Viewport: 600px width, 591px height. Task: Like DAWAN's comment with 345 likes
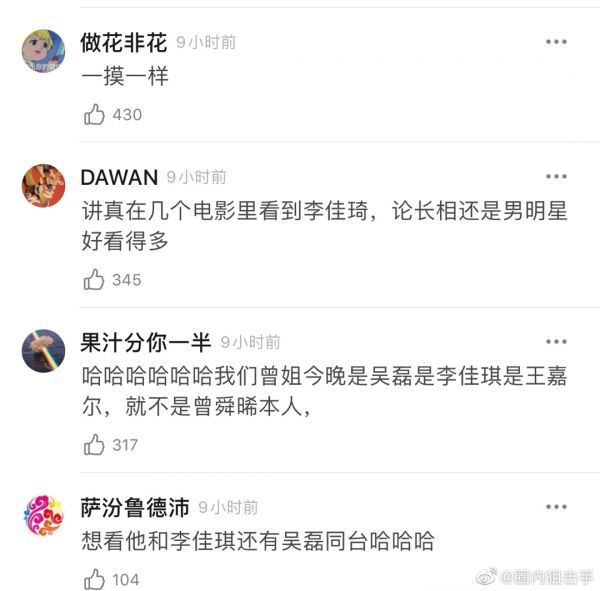pyautogui.click(x=95, y=280)
